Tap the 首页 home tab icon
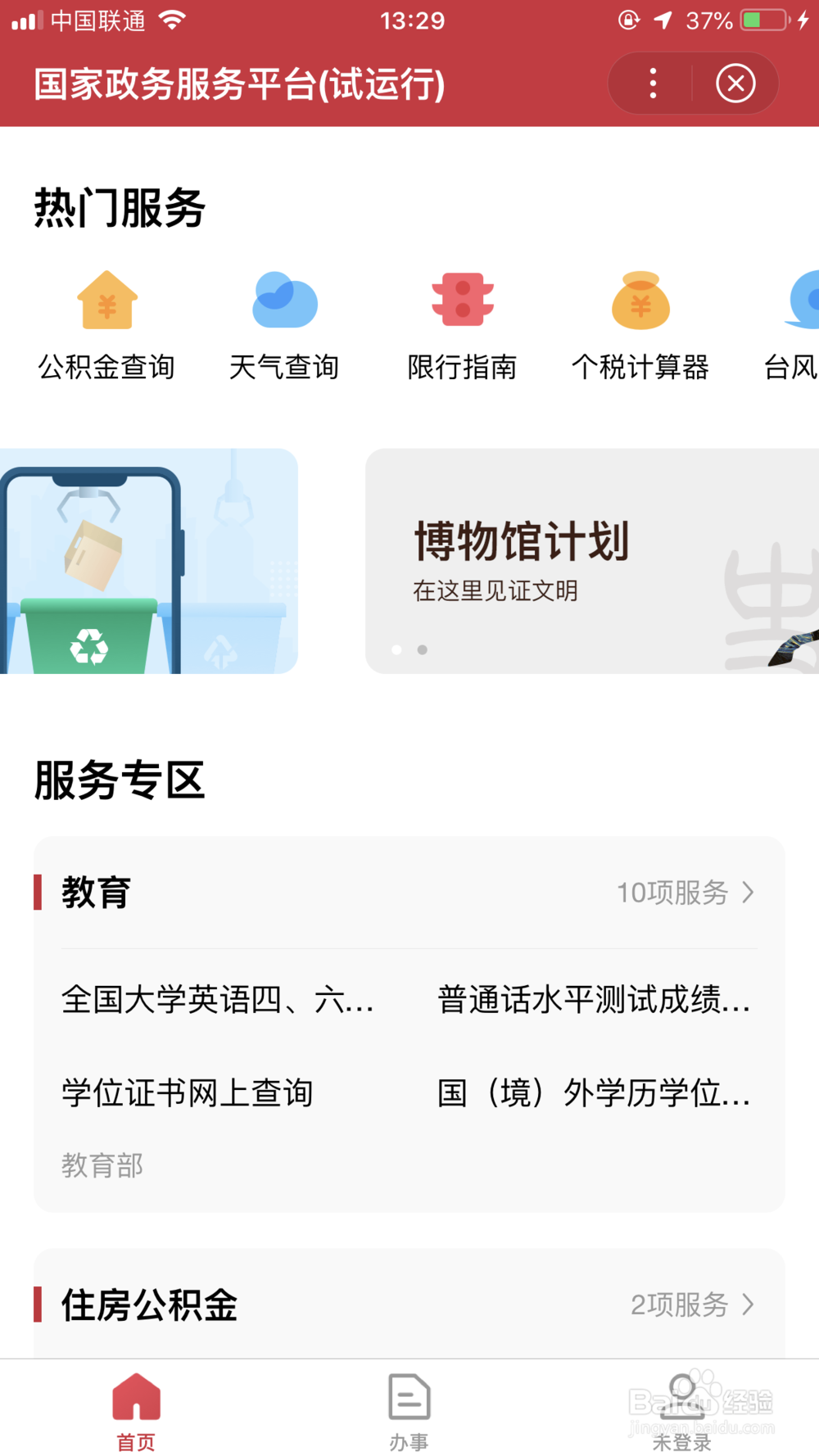The width and height of the screenshot is (819, 1456). 136,1398
